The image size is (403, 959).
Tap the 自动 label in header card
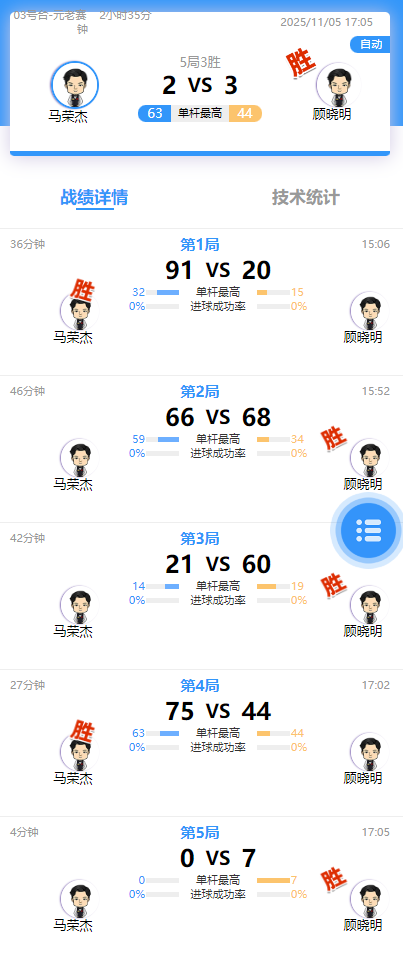pyautogui.click(x=371, y=45)
